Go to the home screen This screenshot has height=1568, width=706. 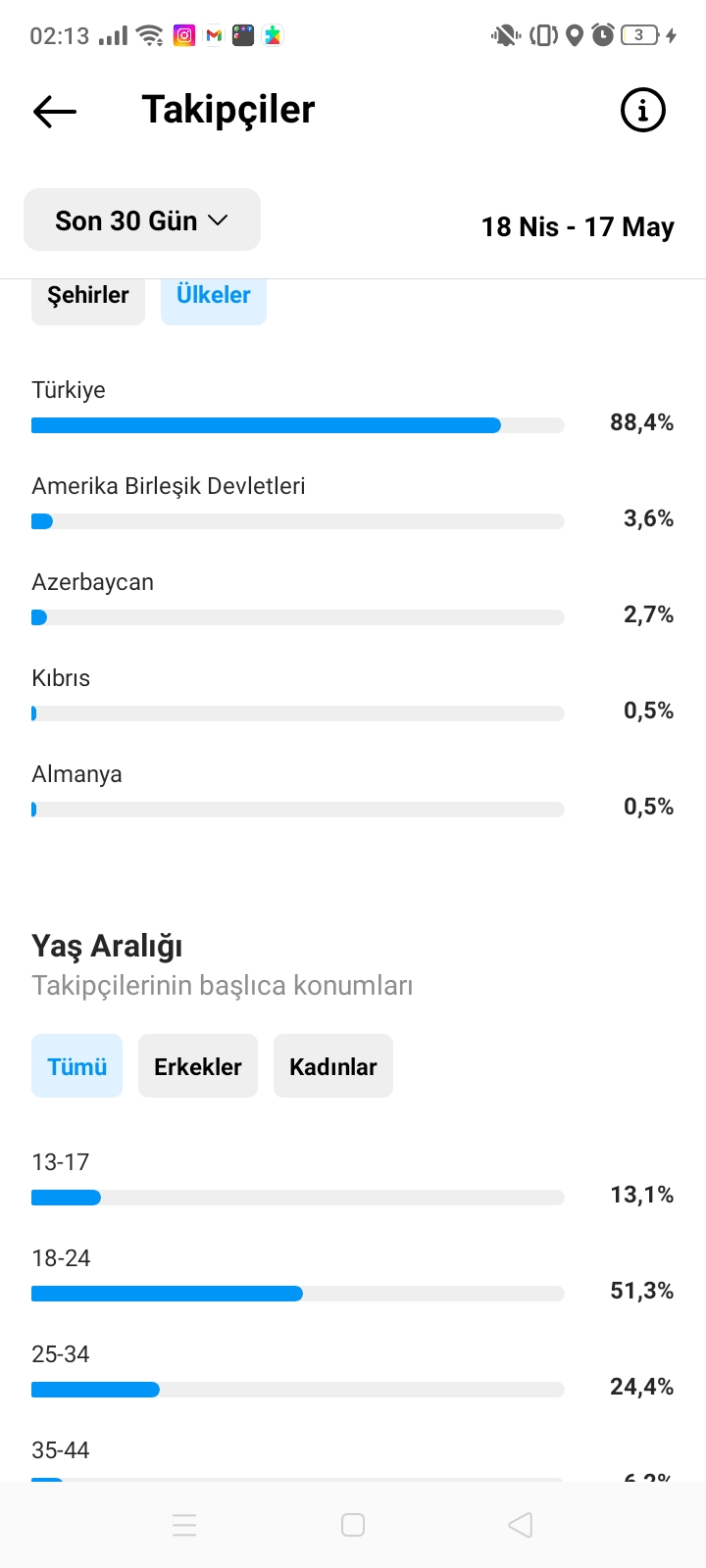[x=353, y=1525]
